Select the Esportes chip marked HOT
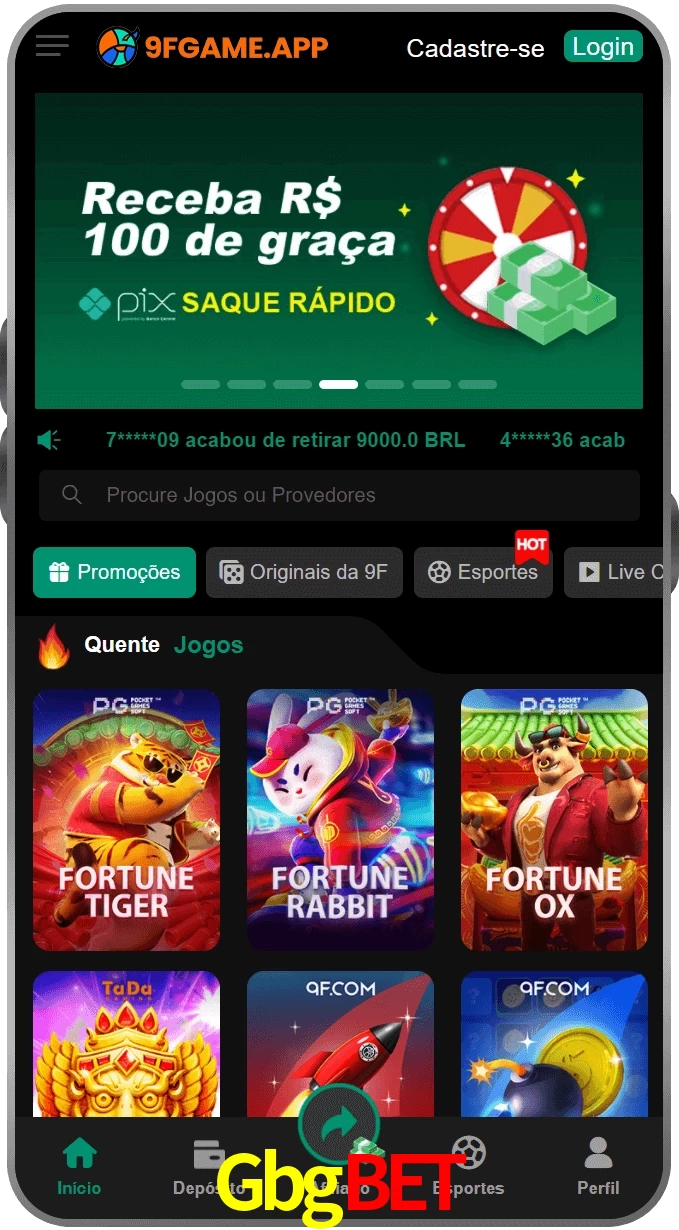Image resolution: width=679 pixels, height=1230 pixels. 483,572
